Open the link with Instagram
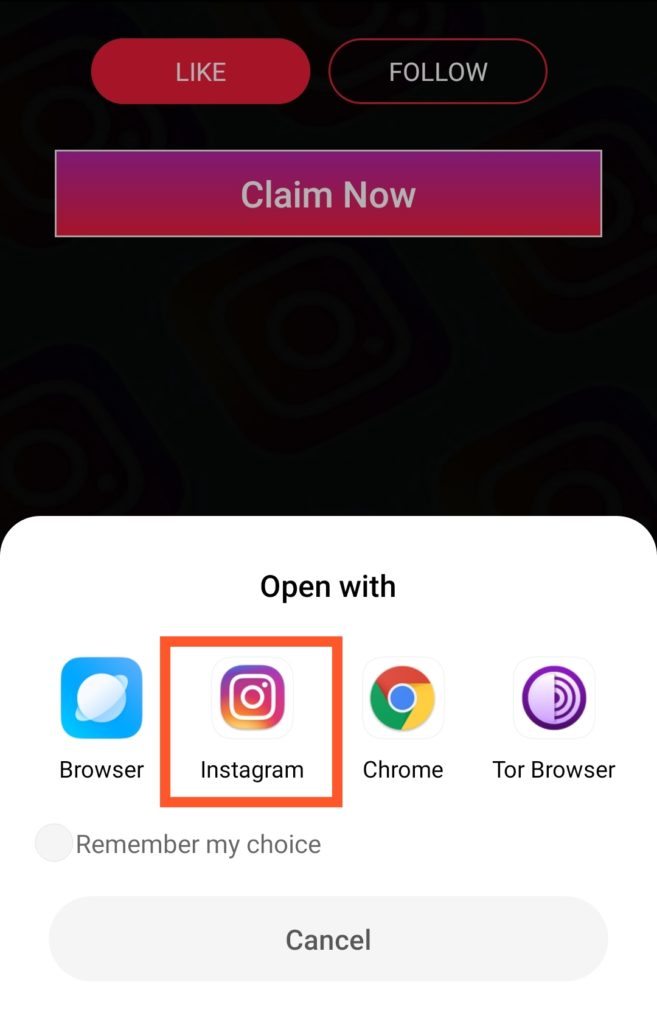The image size is (657, 1024). [252, 698]
